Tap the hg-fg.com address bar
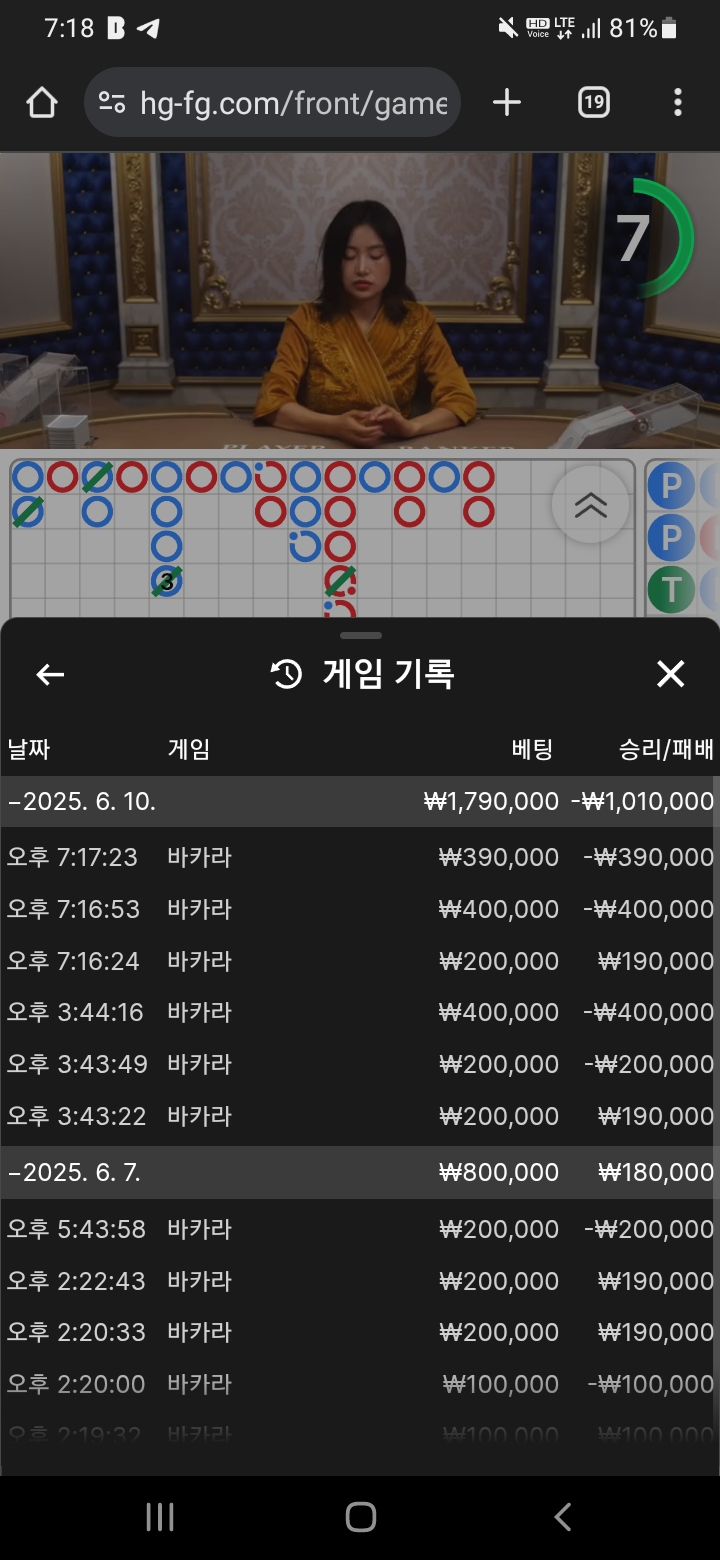Image resolution: width=720 pixels, height=1560 pixels. (x=272, y=102)
